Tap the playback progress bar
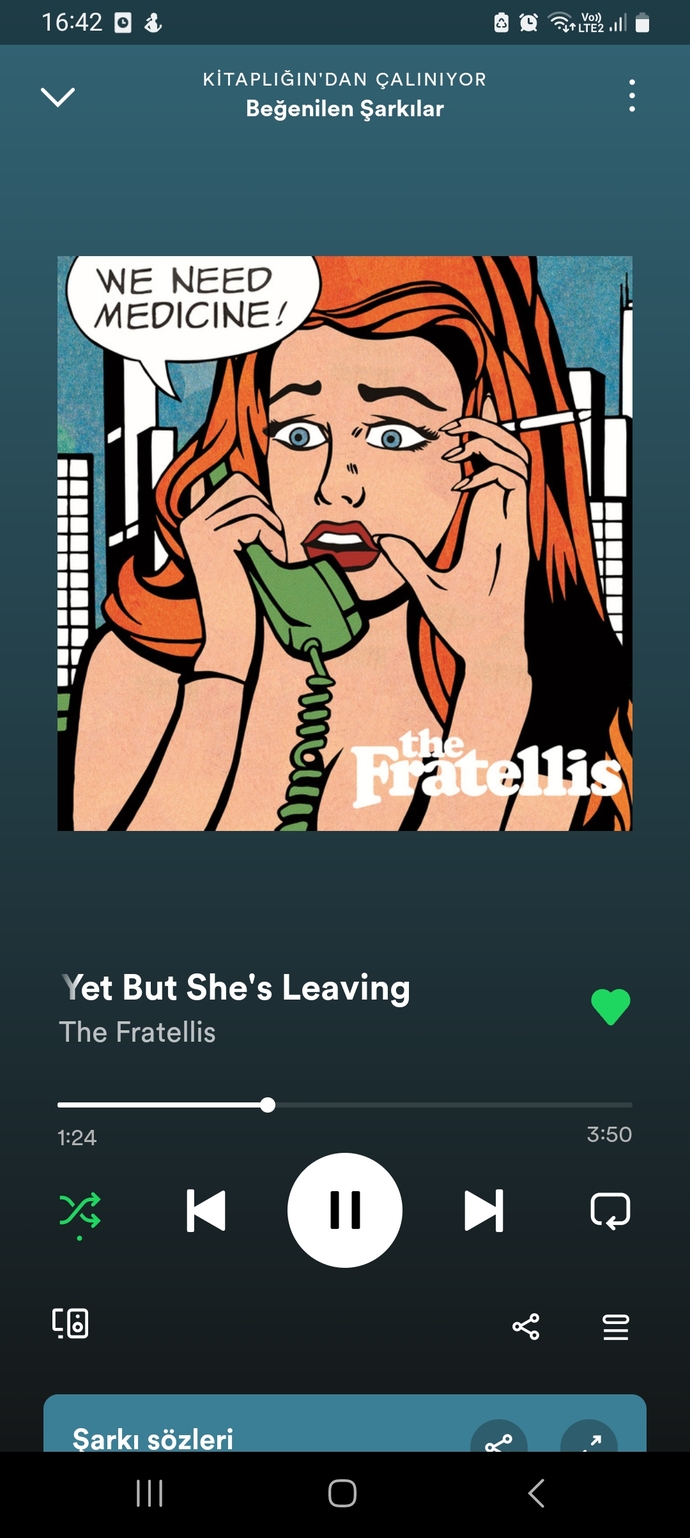 point(345,1105)
